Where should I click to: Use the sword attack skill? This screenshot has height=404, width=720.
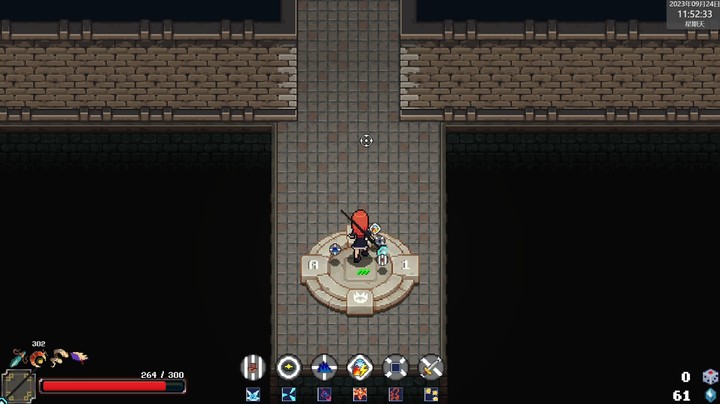coord(431,367)
